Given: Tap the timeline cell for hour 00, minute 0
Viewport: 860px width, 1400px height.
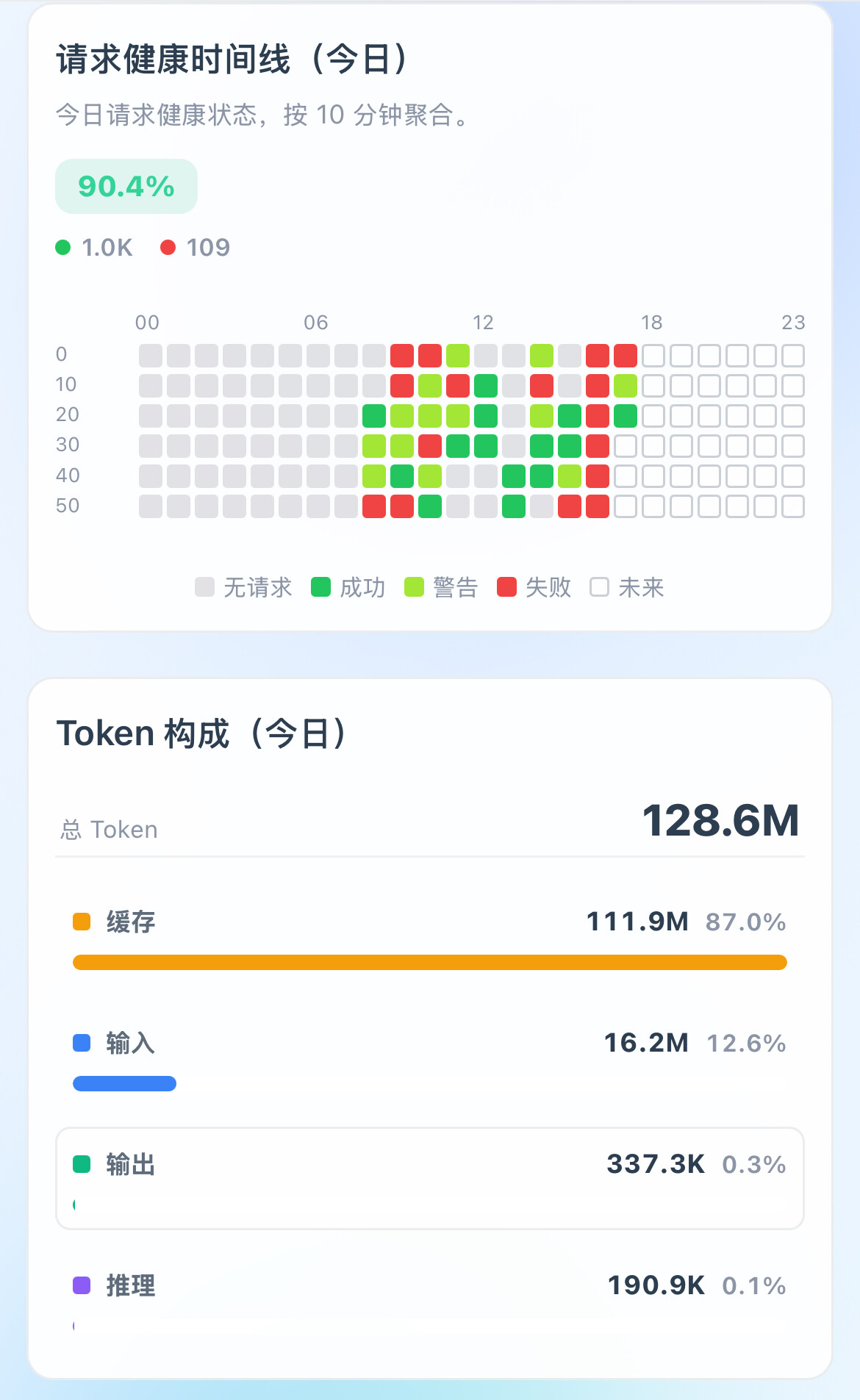Looking at the screenshot, I should (151, 356).
